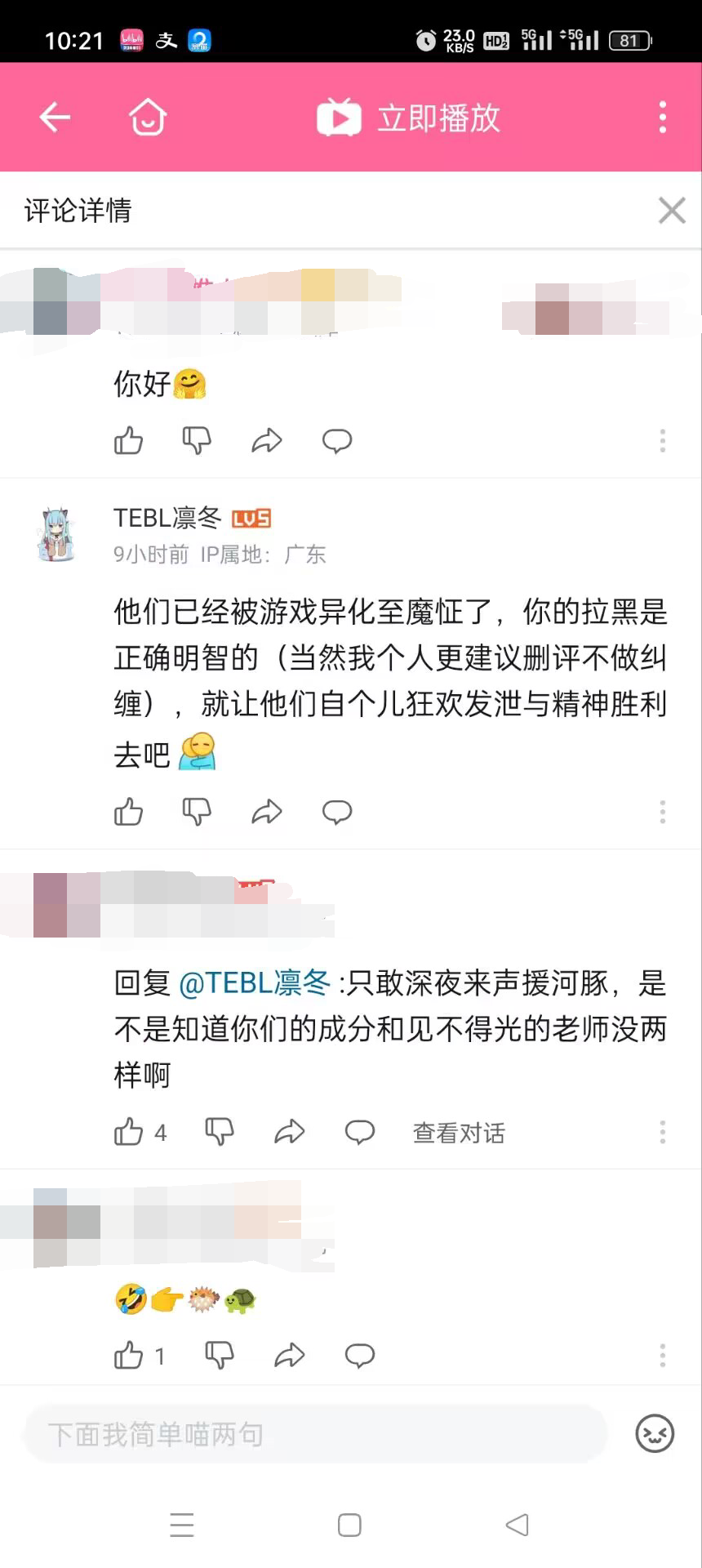Open the @TEBL凛冬 mention link
The image size is (702, 1568).
tap(254, 983)
